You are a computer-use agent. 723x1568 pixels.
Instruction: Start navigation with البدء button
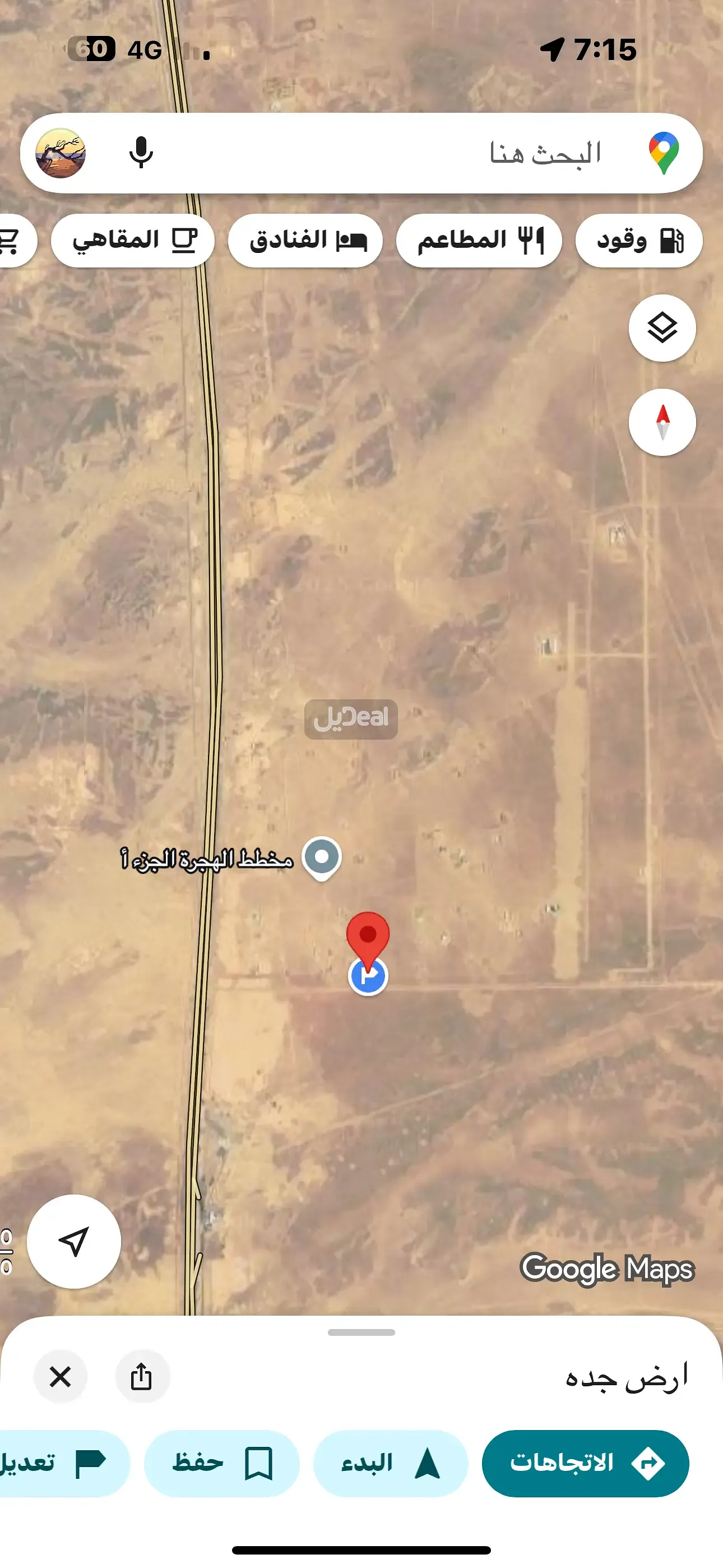coord(390,1463)
